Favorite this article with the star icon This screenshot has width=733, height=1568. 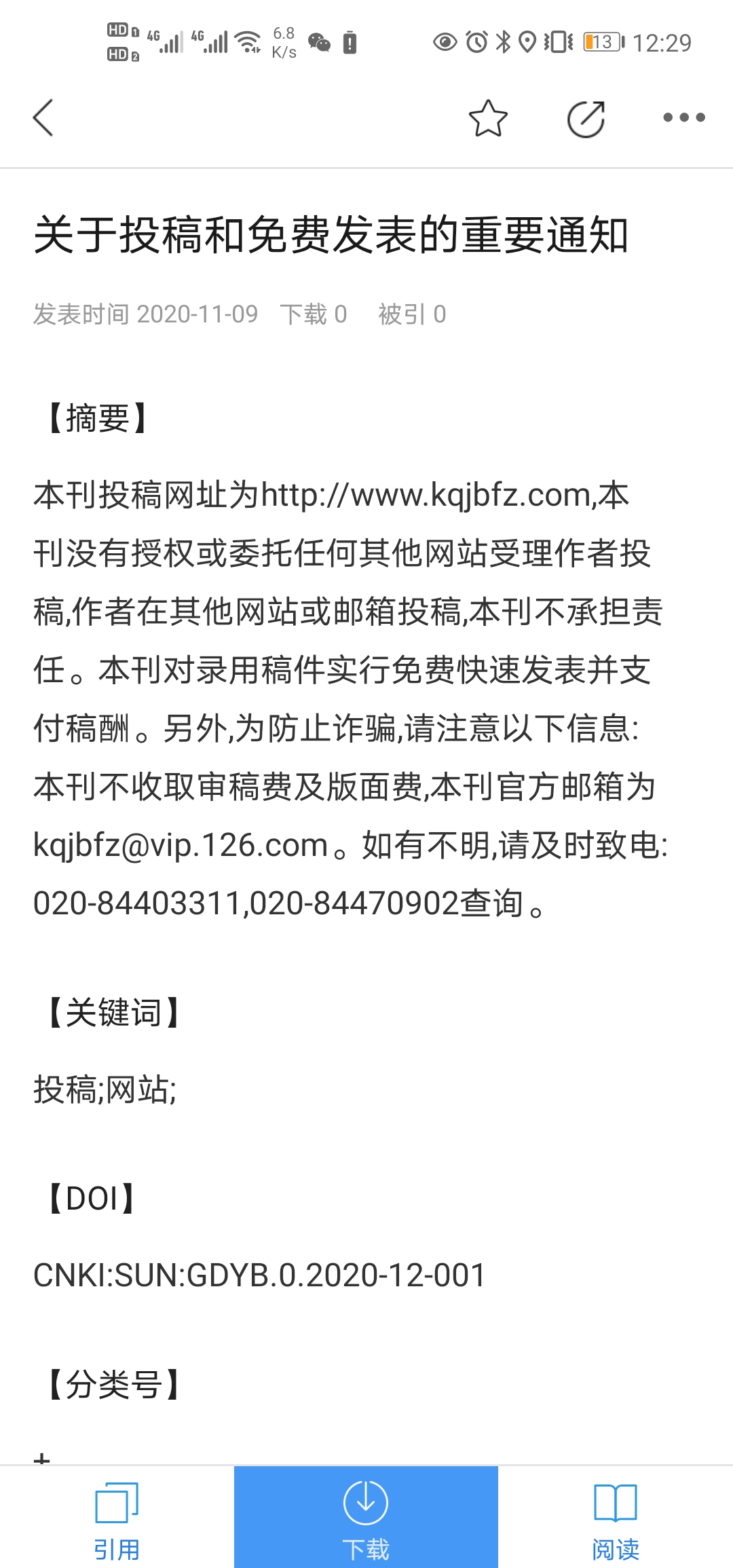(488, 118)
